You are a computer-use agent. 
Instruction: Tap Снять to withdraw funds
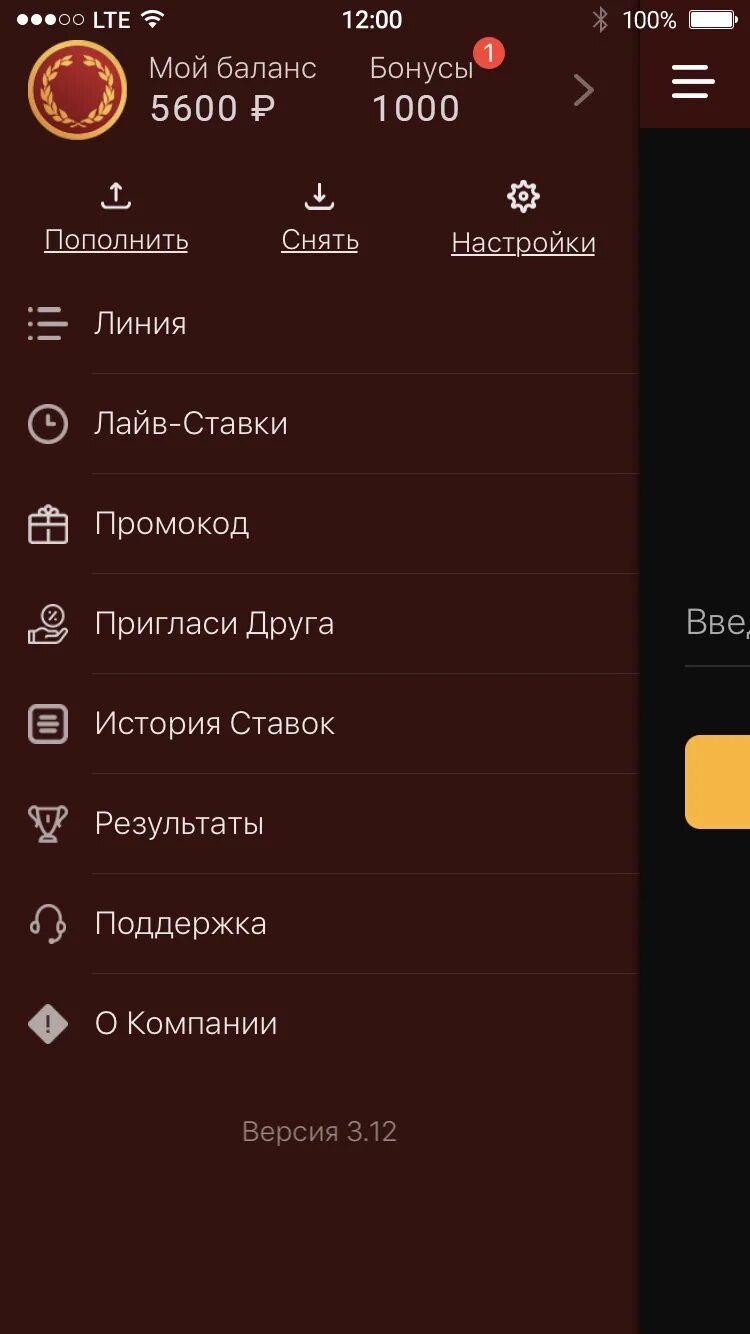coord(319,218)
